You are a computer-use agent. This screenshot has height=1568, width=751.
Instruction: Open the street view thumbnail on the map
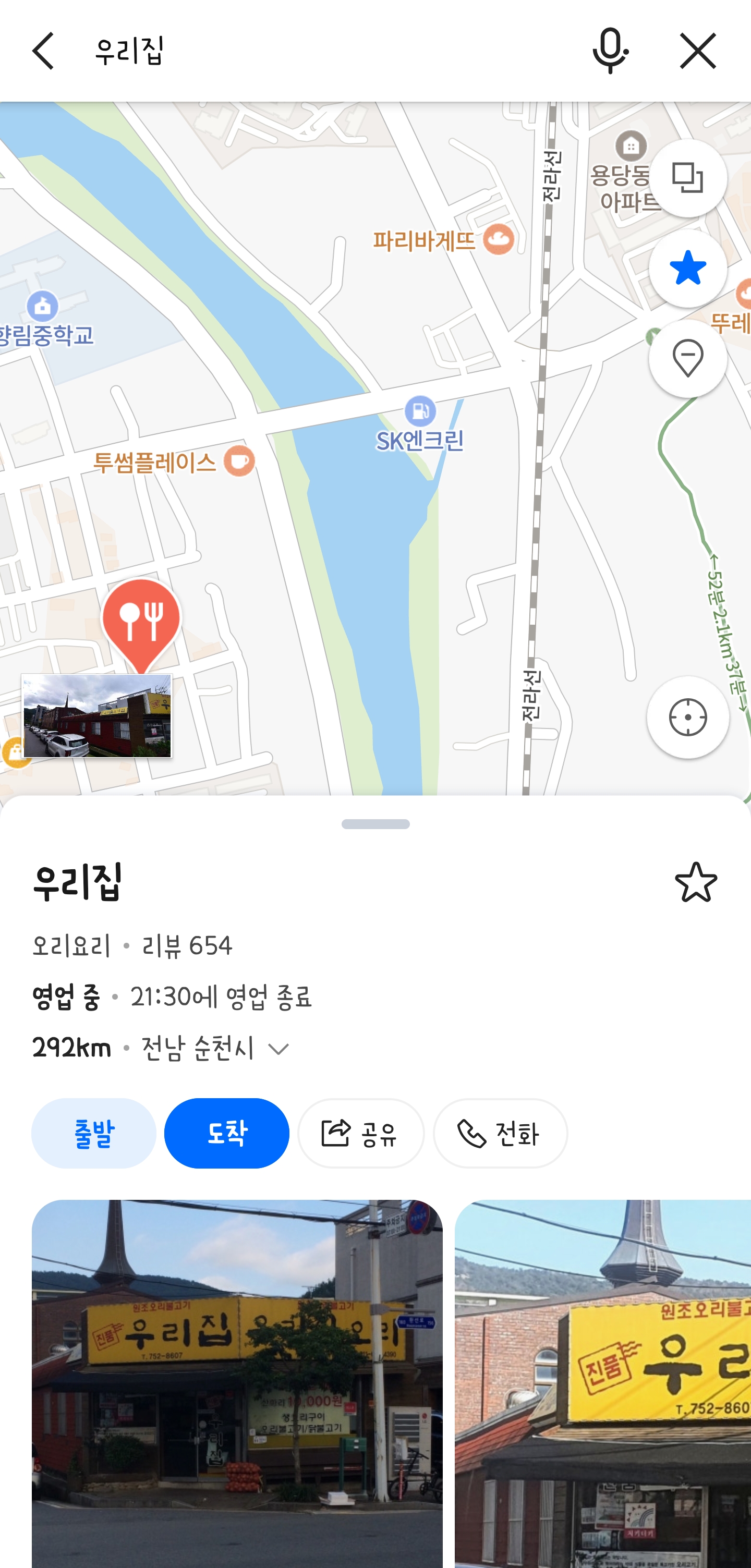tap(98, 716)
